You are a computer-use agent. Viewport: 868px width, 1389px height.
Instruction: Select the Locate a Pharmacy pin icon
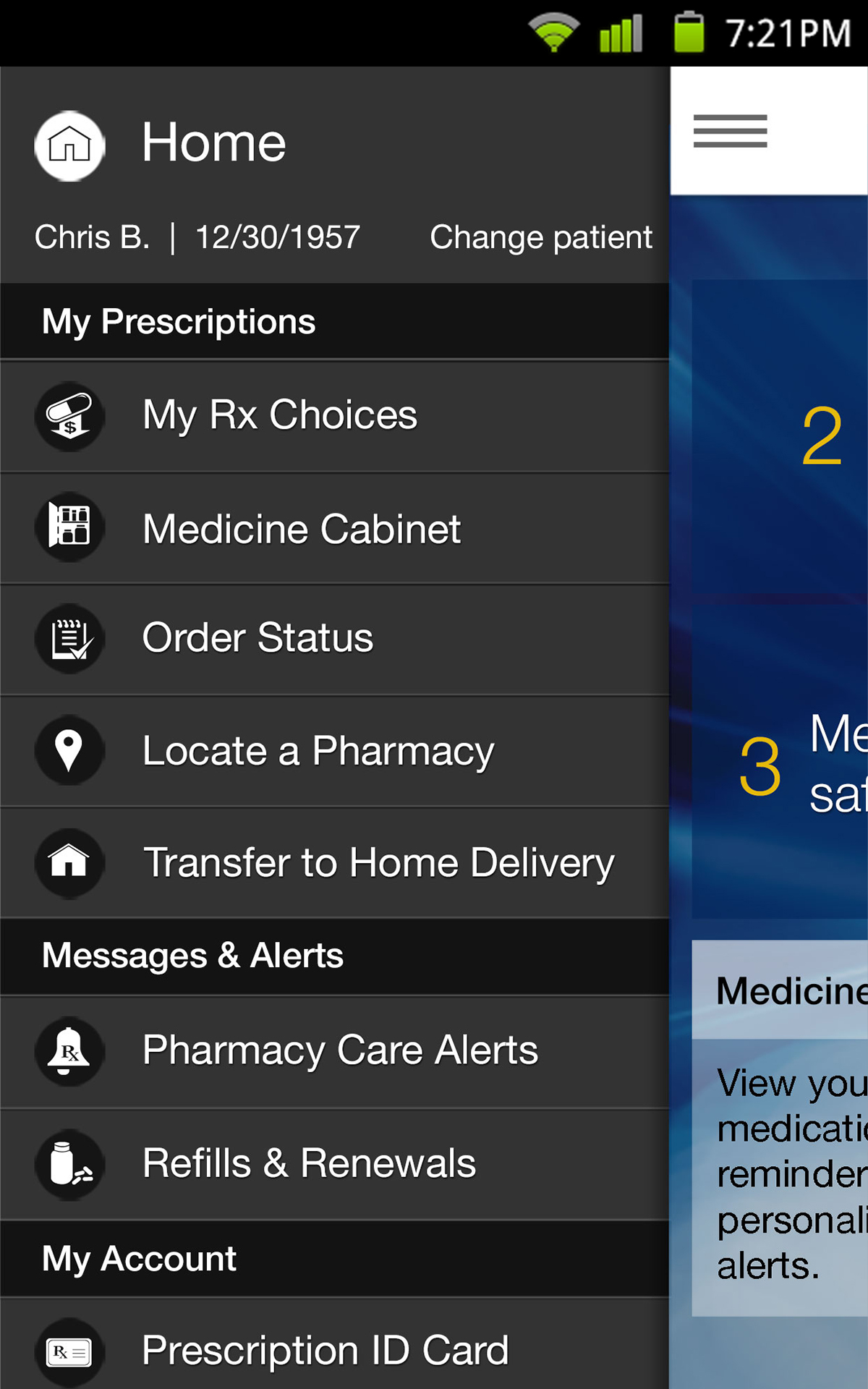point(69,750)
